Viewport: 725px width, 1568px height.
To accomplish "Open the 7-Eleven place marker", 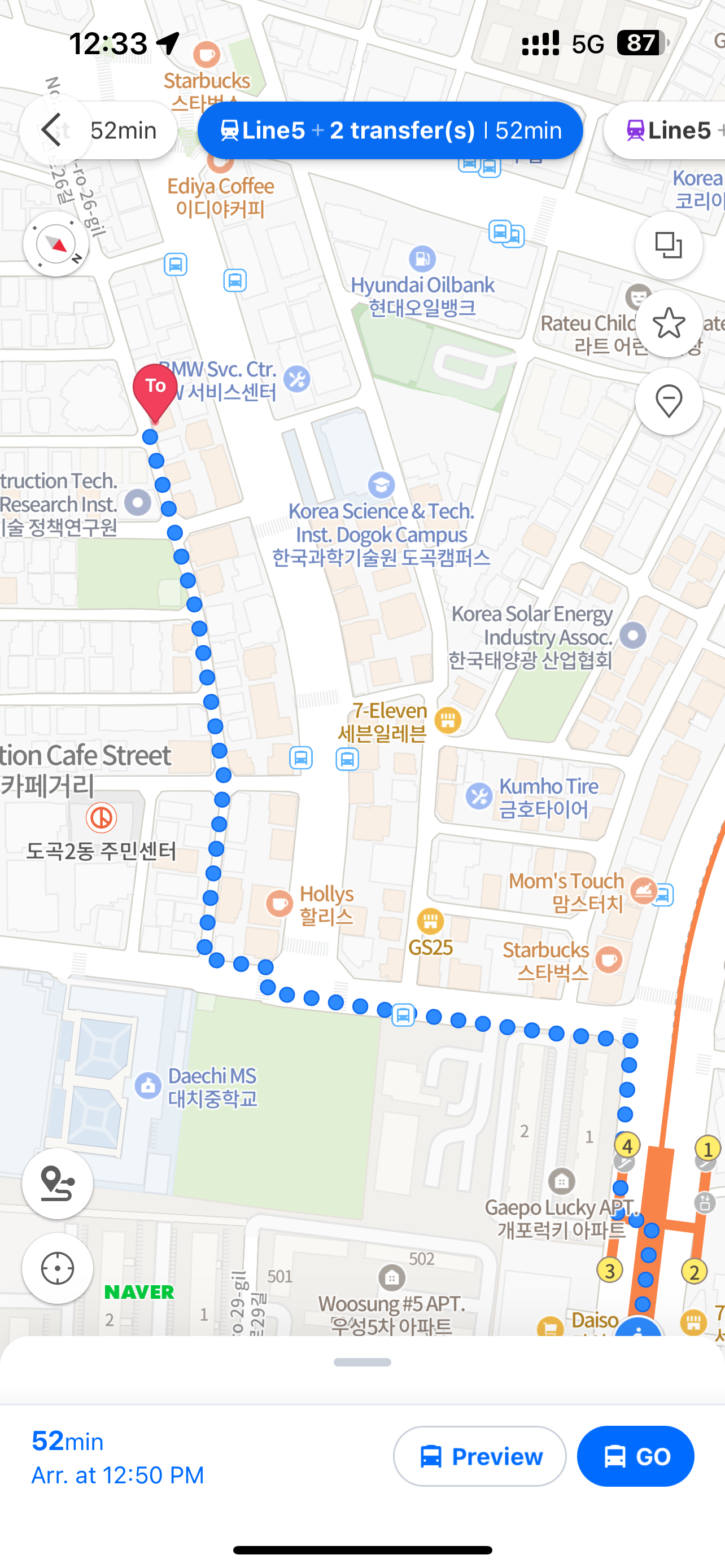I will [449, 721].
